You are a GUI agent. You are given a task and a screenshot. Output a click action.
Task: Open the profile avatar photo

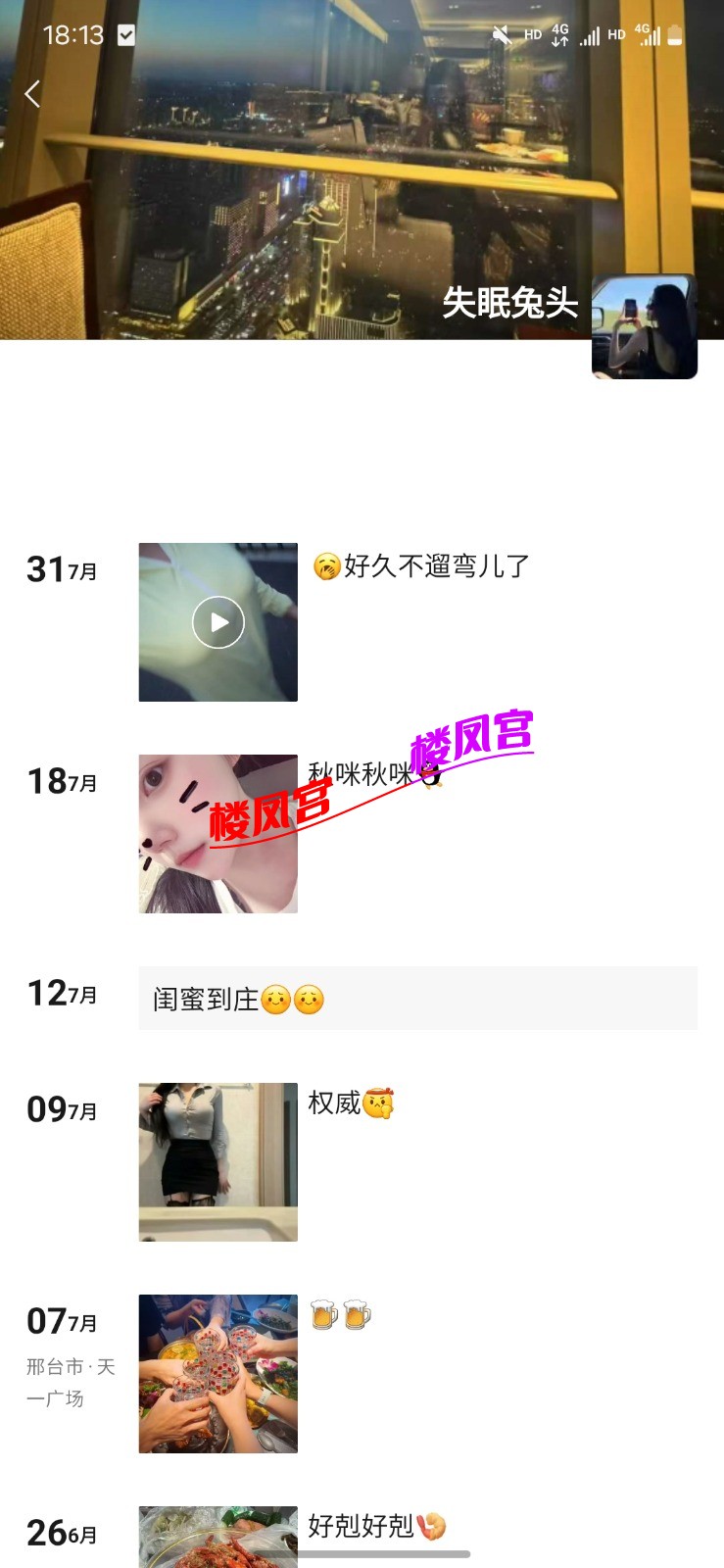coord(644,326)
